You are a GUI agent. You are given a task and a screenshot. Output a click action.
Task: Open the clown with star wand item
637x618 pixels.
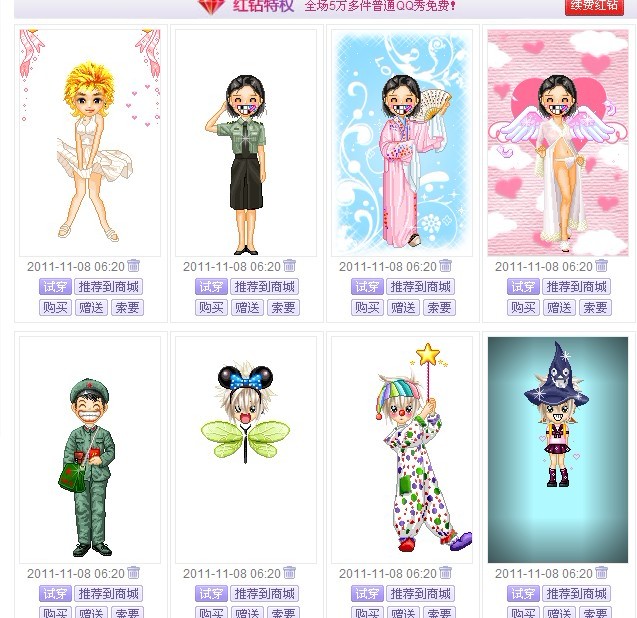point(402,450)
